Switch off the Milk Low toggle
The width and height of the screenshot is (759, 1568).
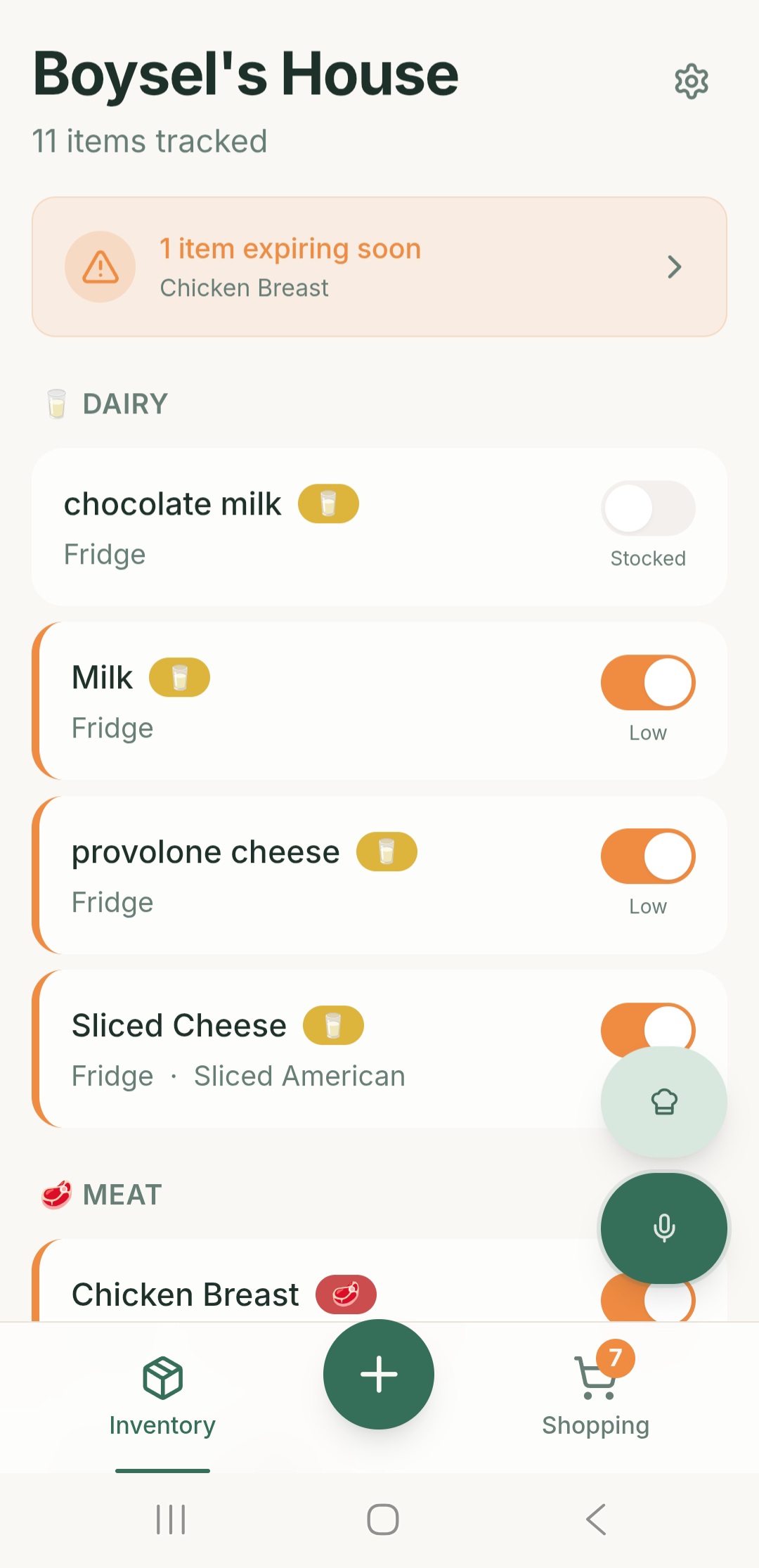click(647, 682)
